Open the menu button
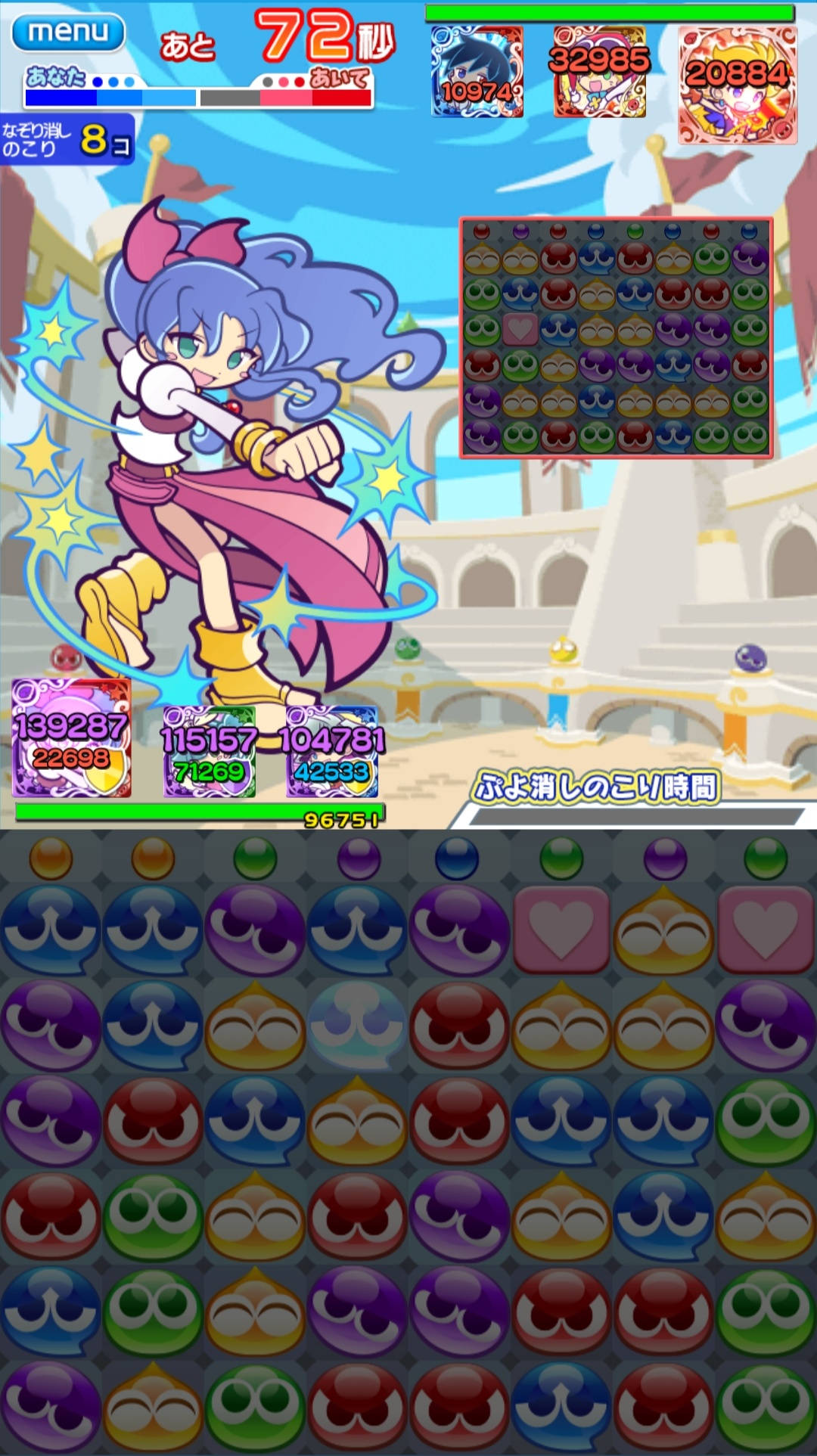Viewport: 817px width, 1456px height. point(68,32)
